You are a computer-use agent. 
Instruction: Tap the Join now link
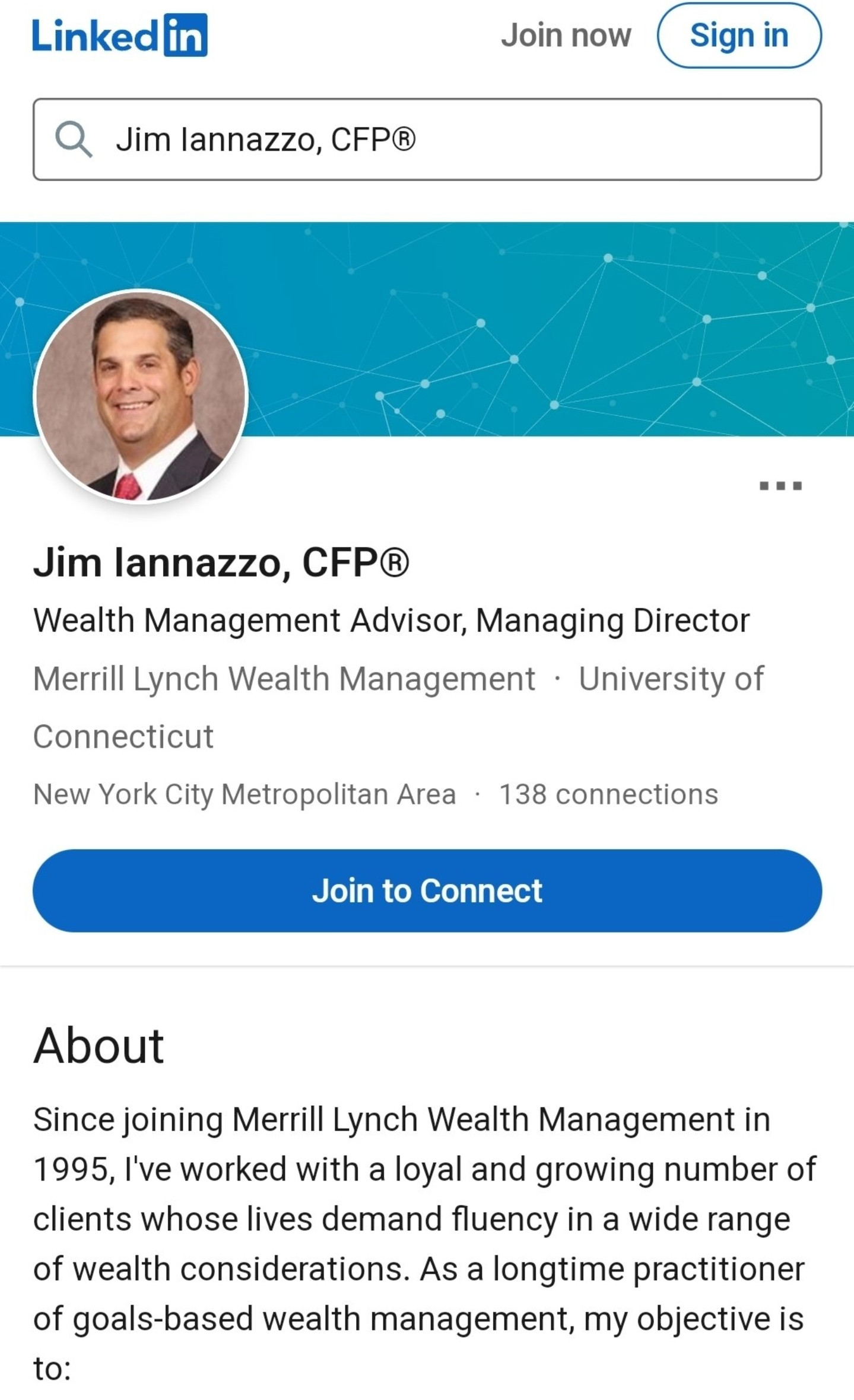click(x=566, y=36)
